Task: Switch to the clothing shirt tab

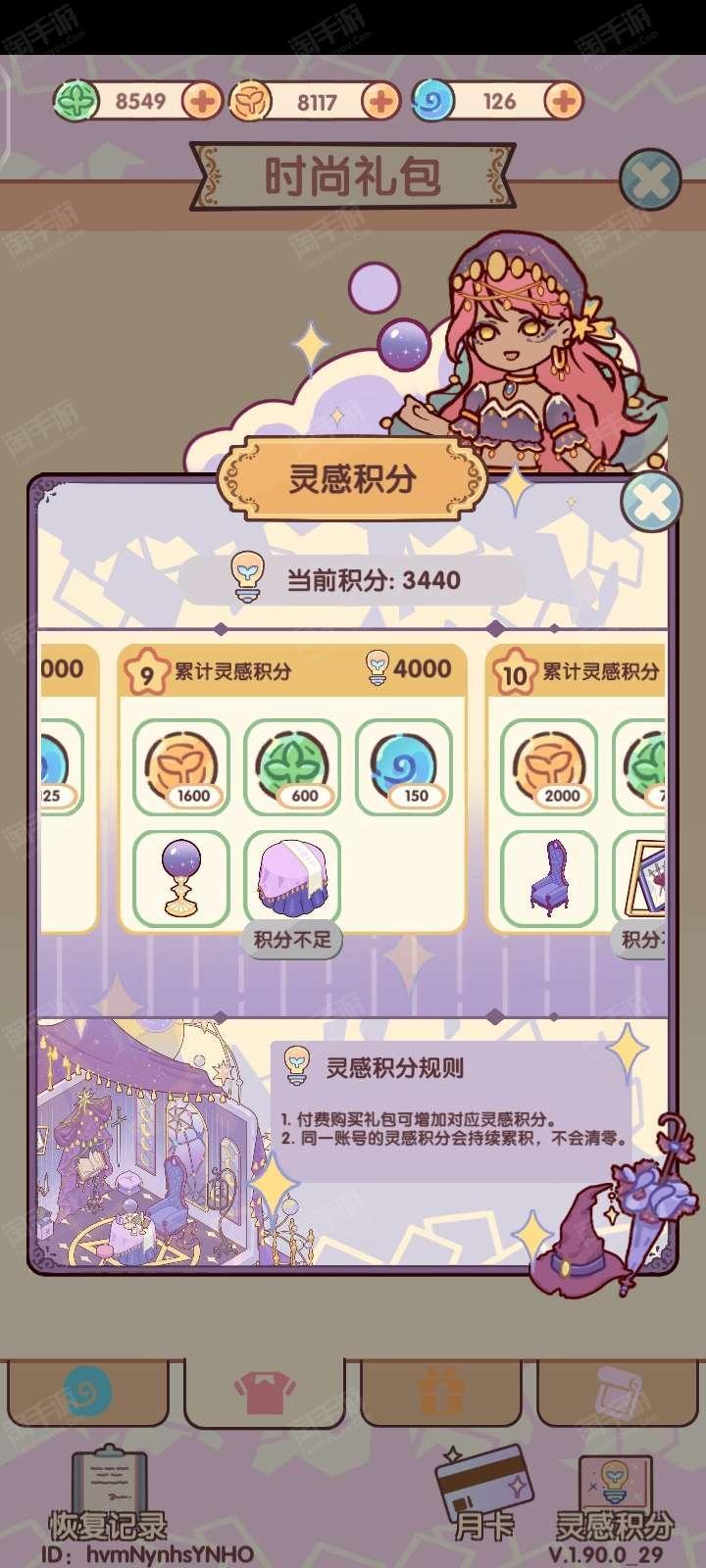Action: click(265, 1392)
